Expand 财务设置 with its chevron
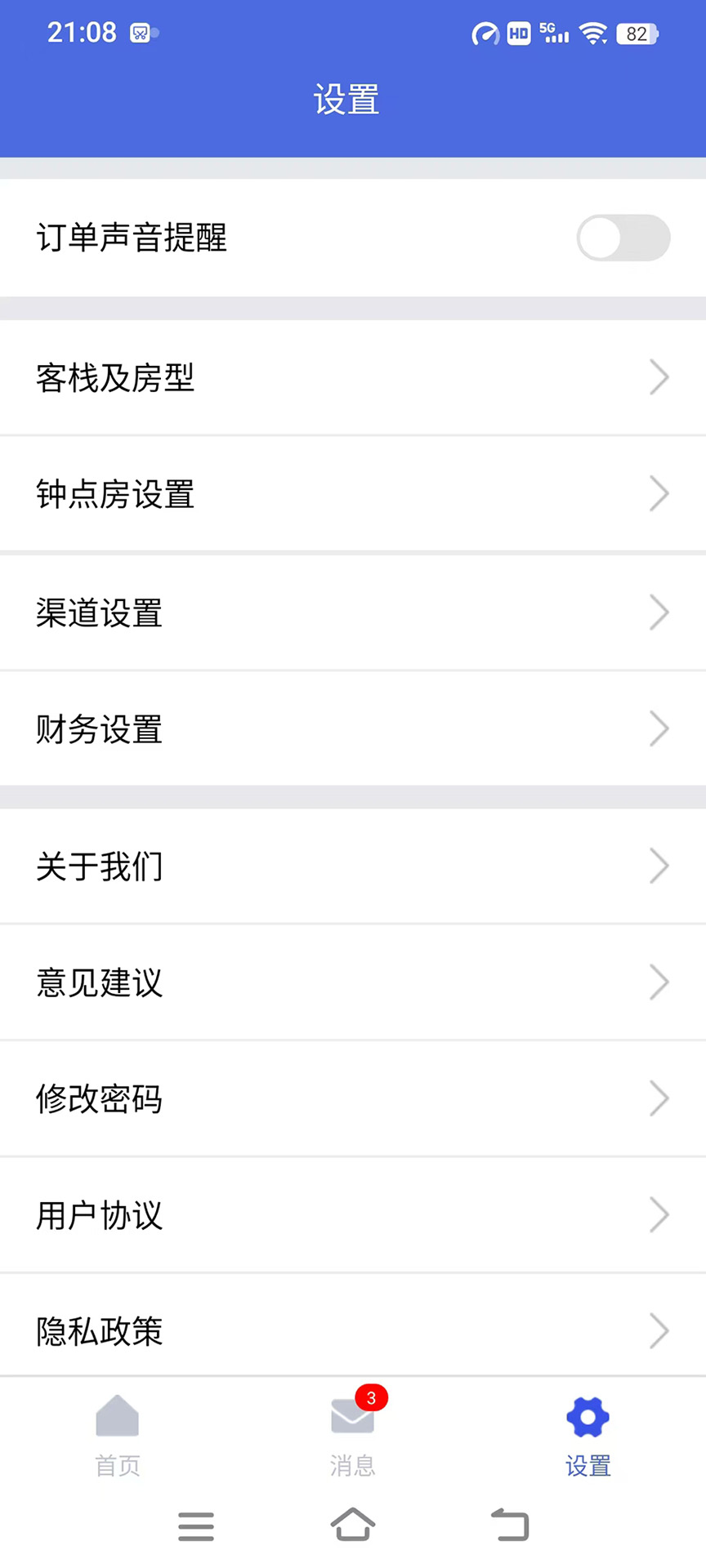The image size is (706, 1568). [659, 729]
